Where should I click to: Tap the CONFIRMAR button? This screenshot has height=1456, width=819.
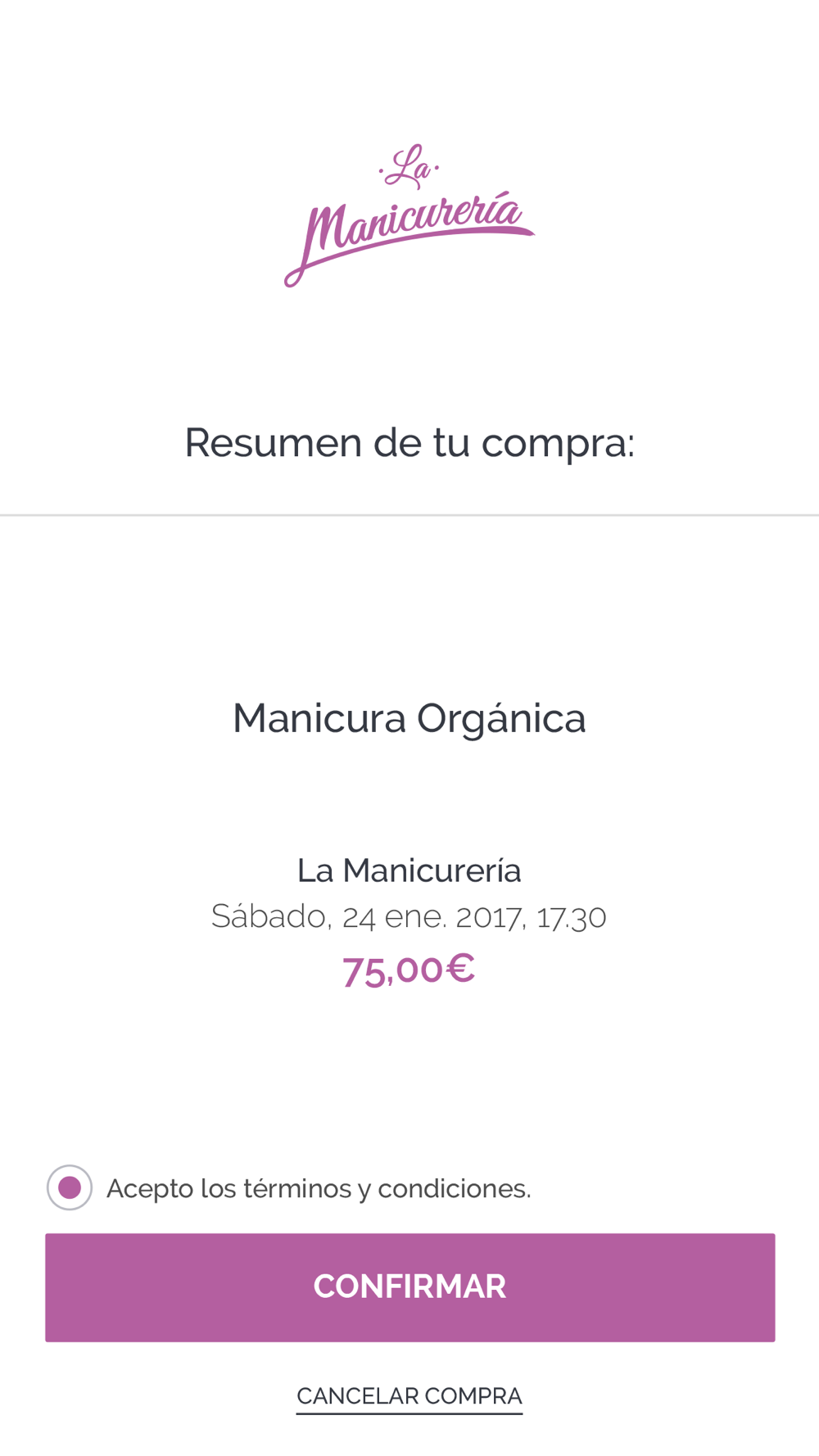(409, 1287)
